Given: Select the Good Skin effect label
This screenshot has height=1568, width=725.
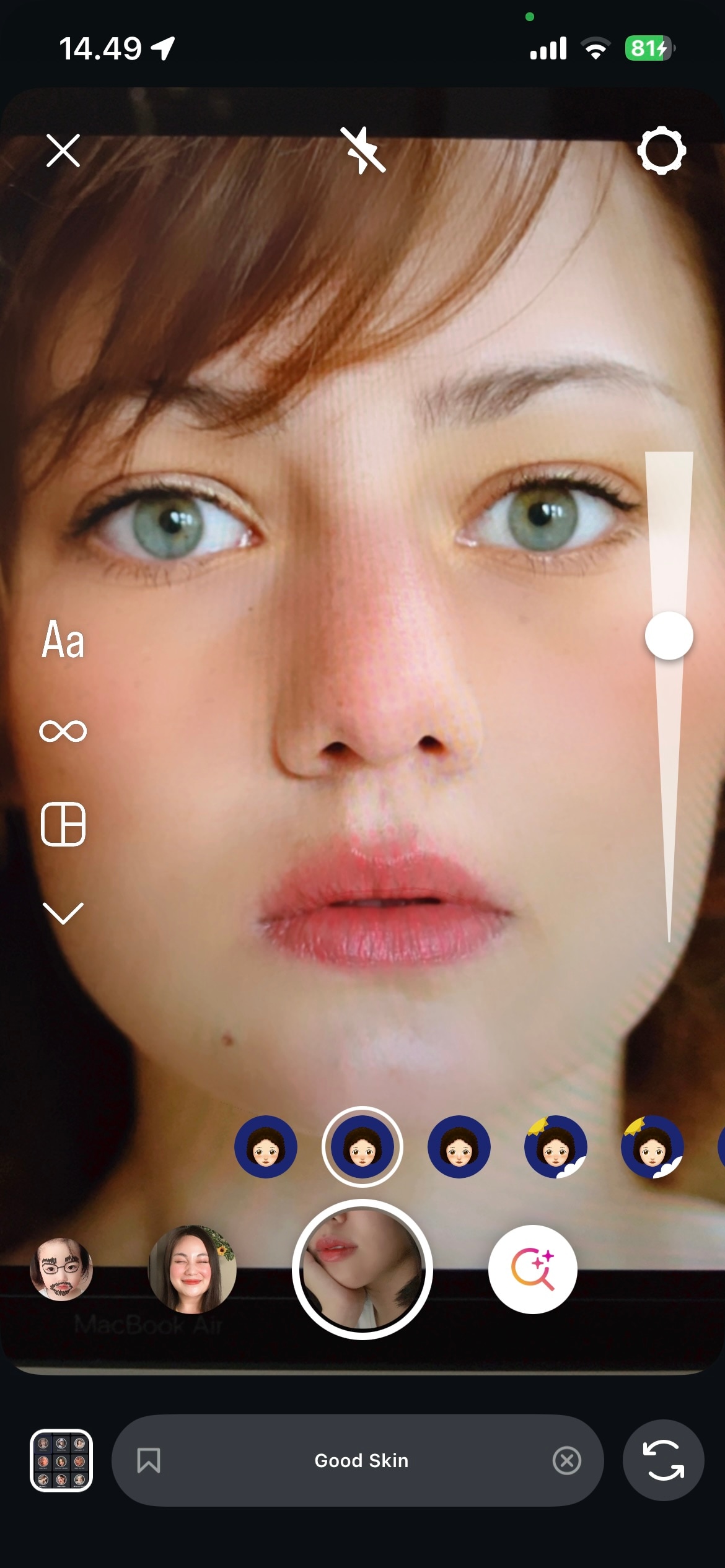Looking at the screenshot, I should click(362, 1460).
